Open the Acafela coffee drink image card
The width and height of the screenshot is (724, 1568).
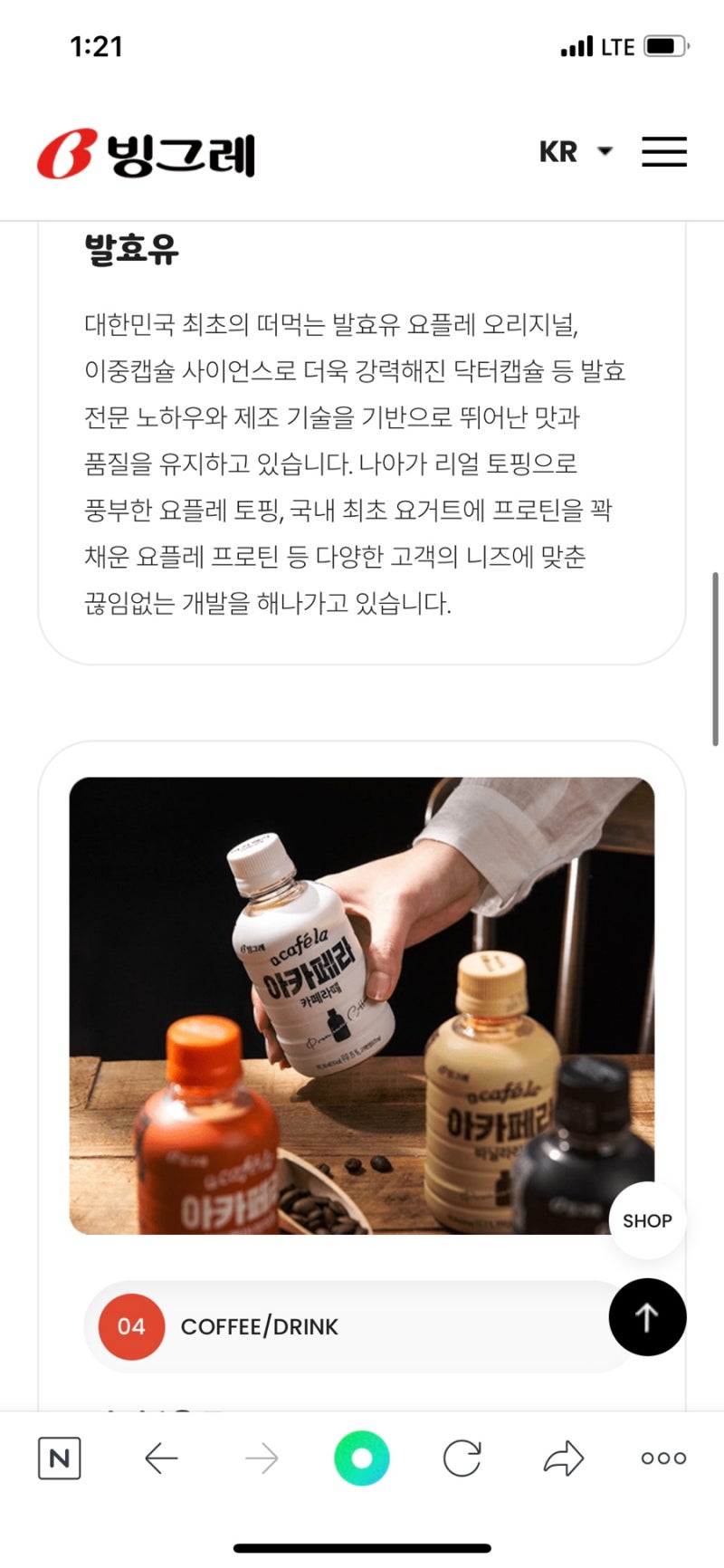point(362,1005)
